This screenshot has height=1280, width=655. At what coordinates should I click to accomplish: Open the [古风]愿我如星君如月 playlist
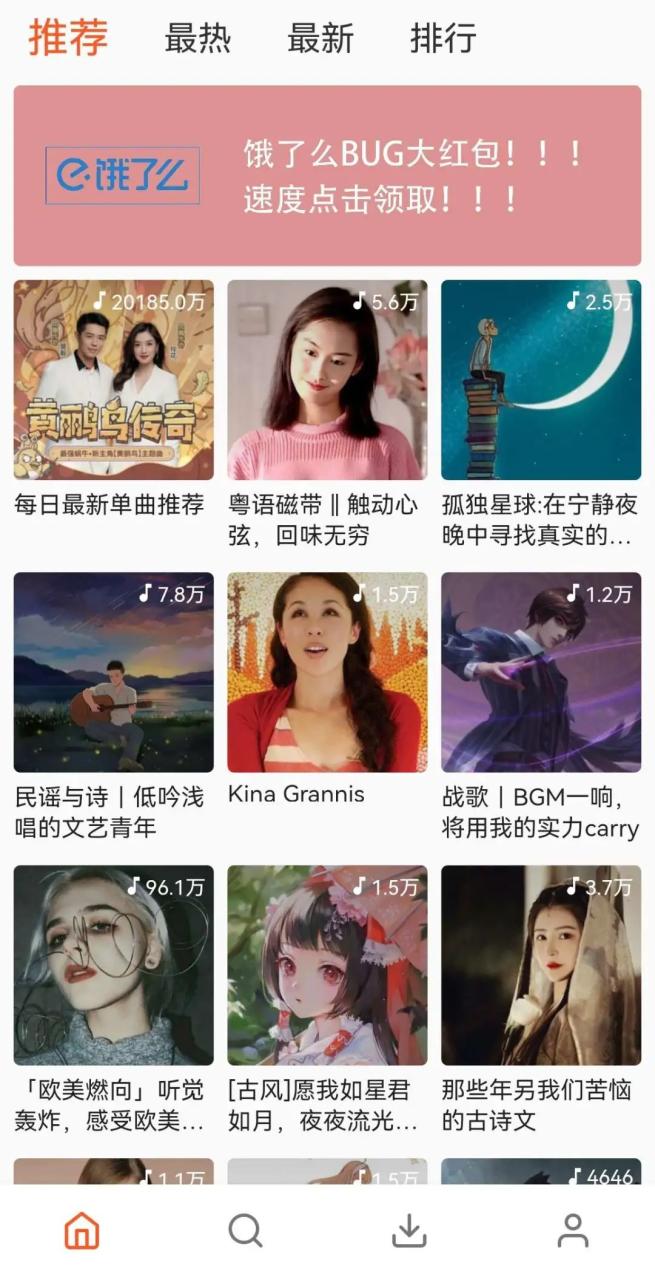point(327,965)
